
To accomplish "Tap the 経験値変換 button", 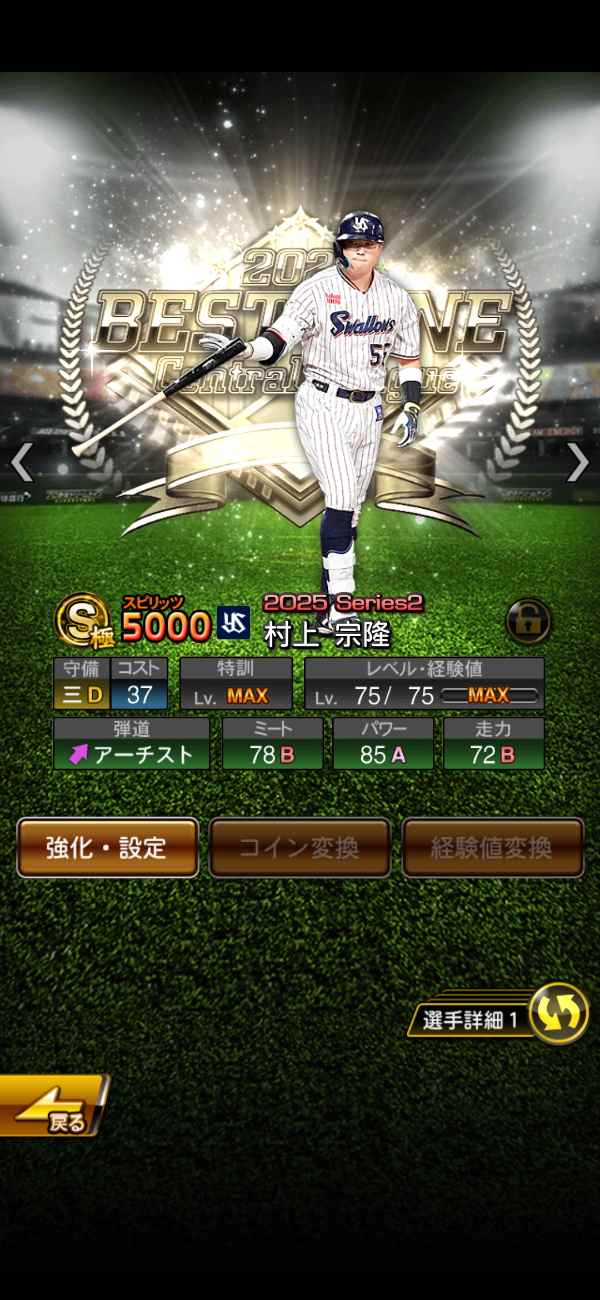I will click(493, 848).
